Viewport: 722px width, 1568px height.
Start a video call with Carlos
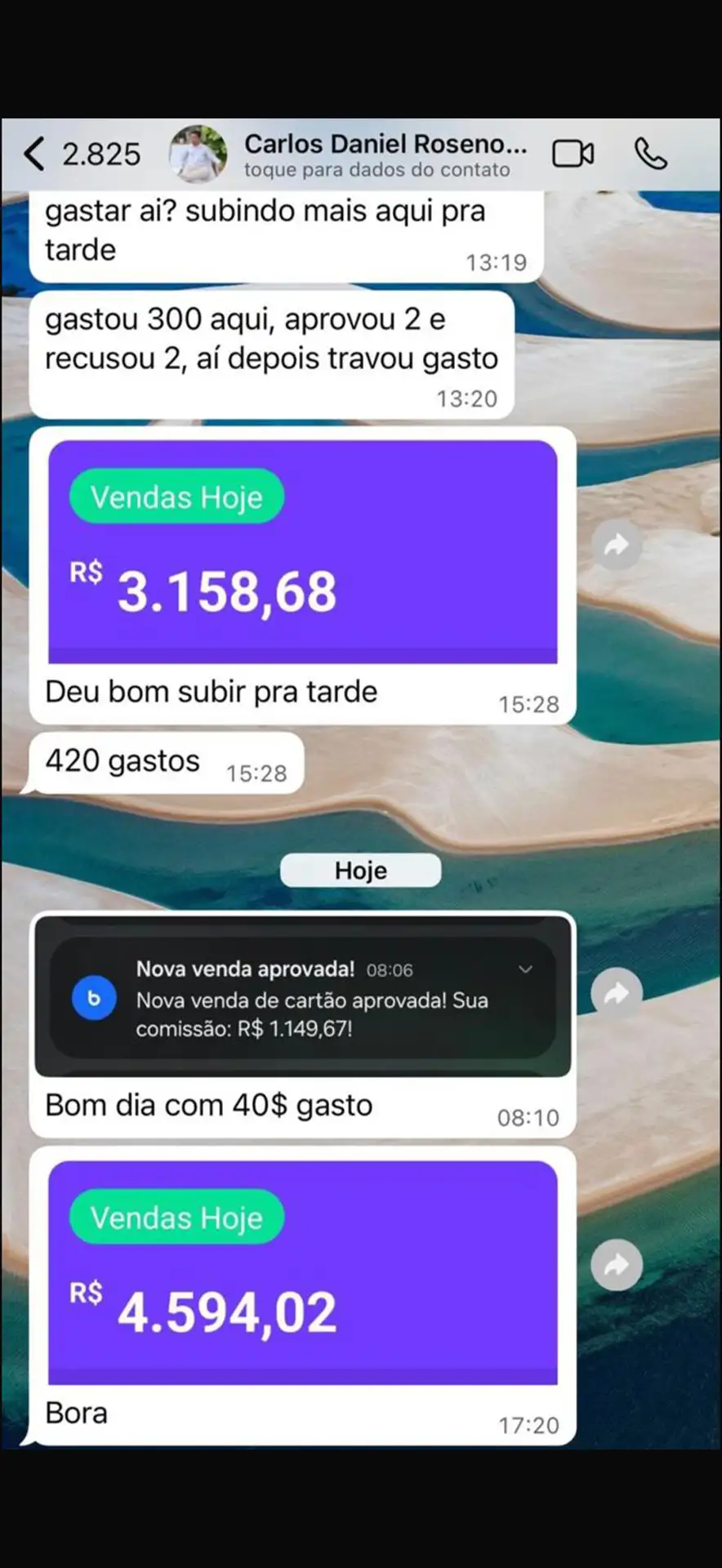tap(573, 154)
